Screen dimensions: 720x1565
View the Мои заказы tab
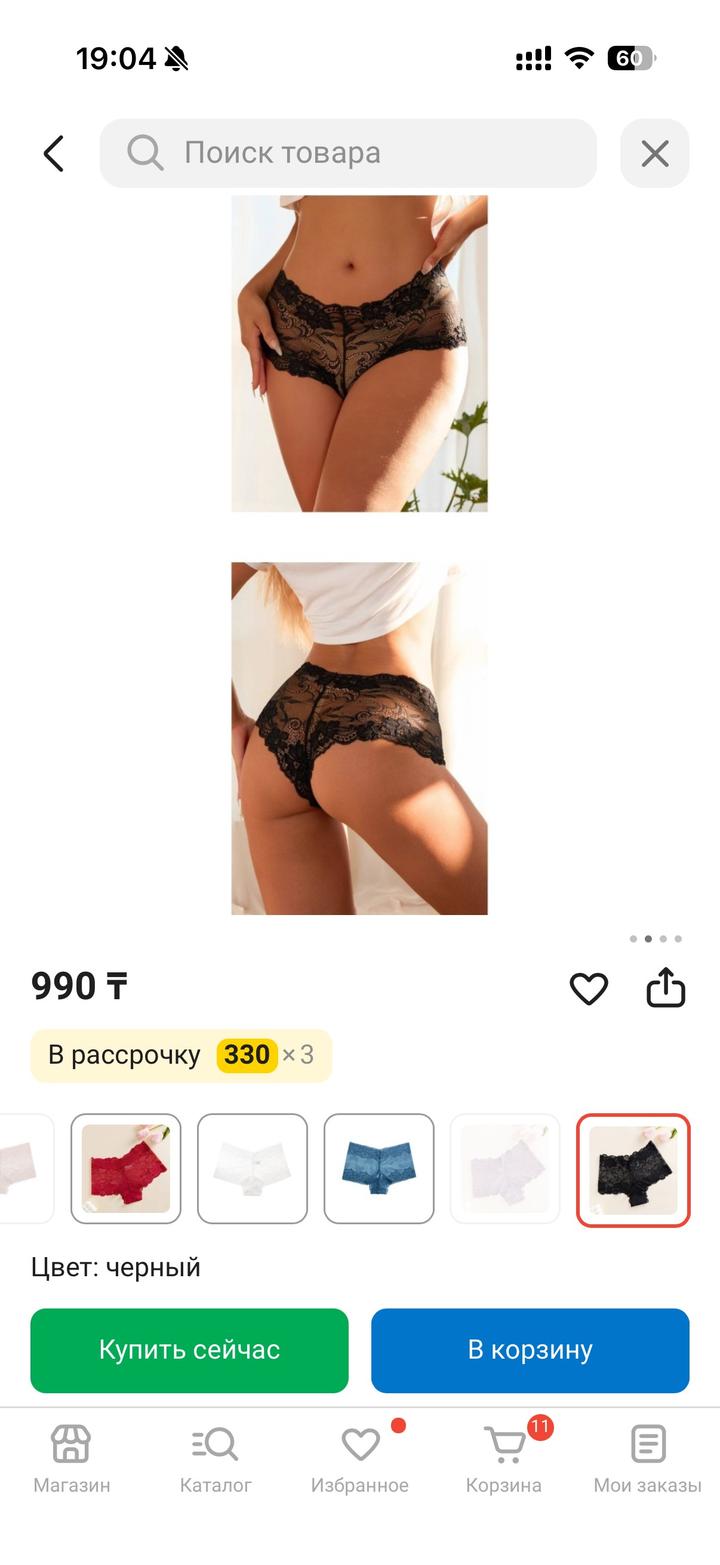[x=647, y=1459]
